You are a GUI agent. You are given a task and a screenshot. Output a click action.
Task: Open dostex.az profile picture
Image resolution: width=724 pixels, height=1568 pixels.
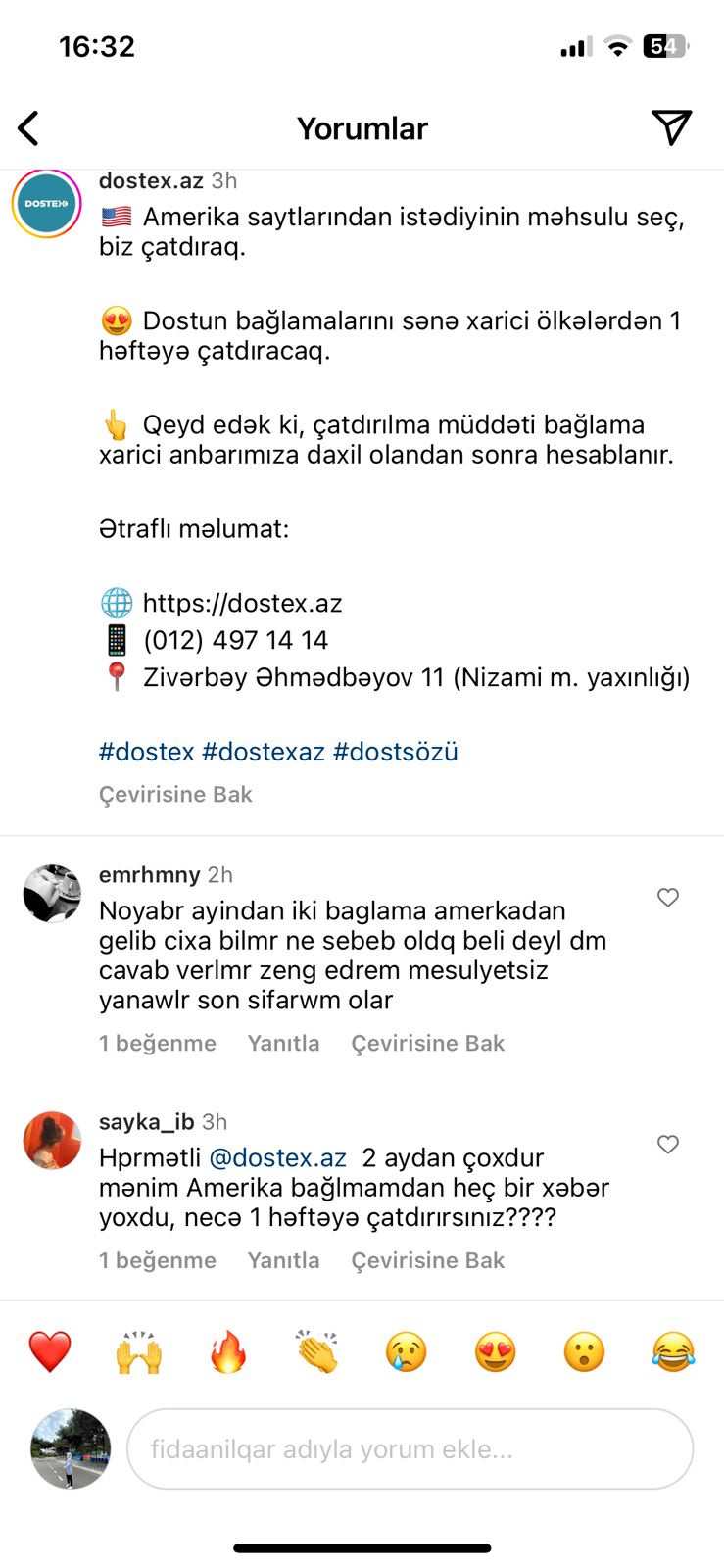click(x=46, y=204)
